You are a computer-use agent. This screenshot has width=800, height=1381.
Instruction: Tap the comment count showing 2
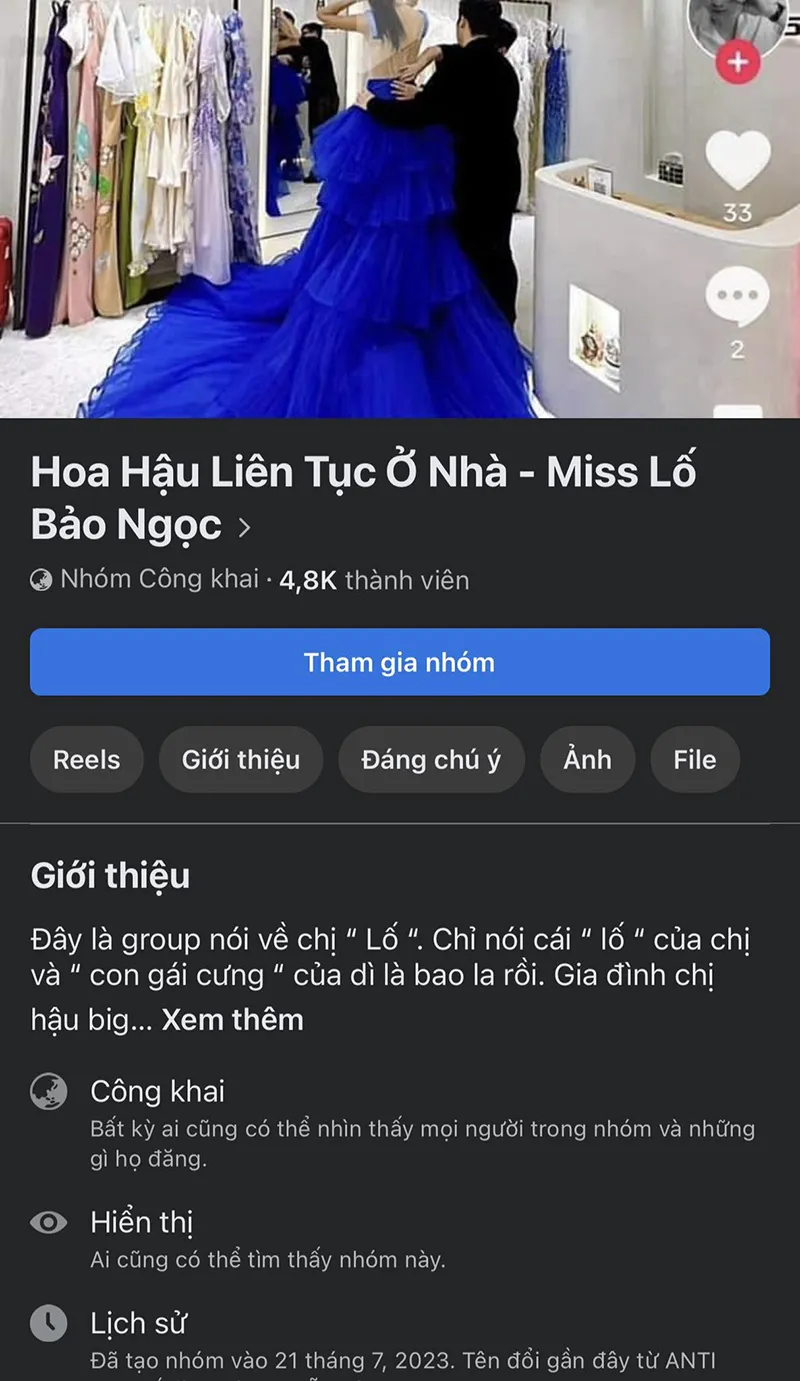pos(737,348)
